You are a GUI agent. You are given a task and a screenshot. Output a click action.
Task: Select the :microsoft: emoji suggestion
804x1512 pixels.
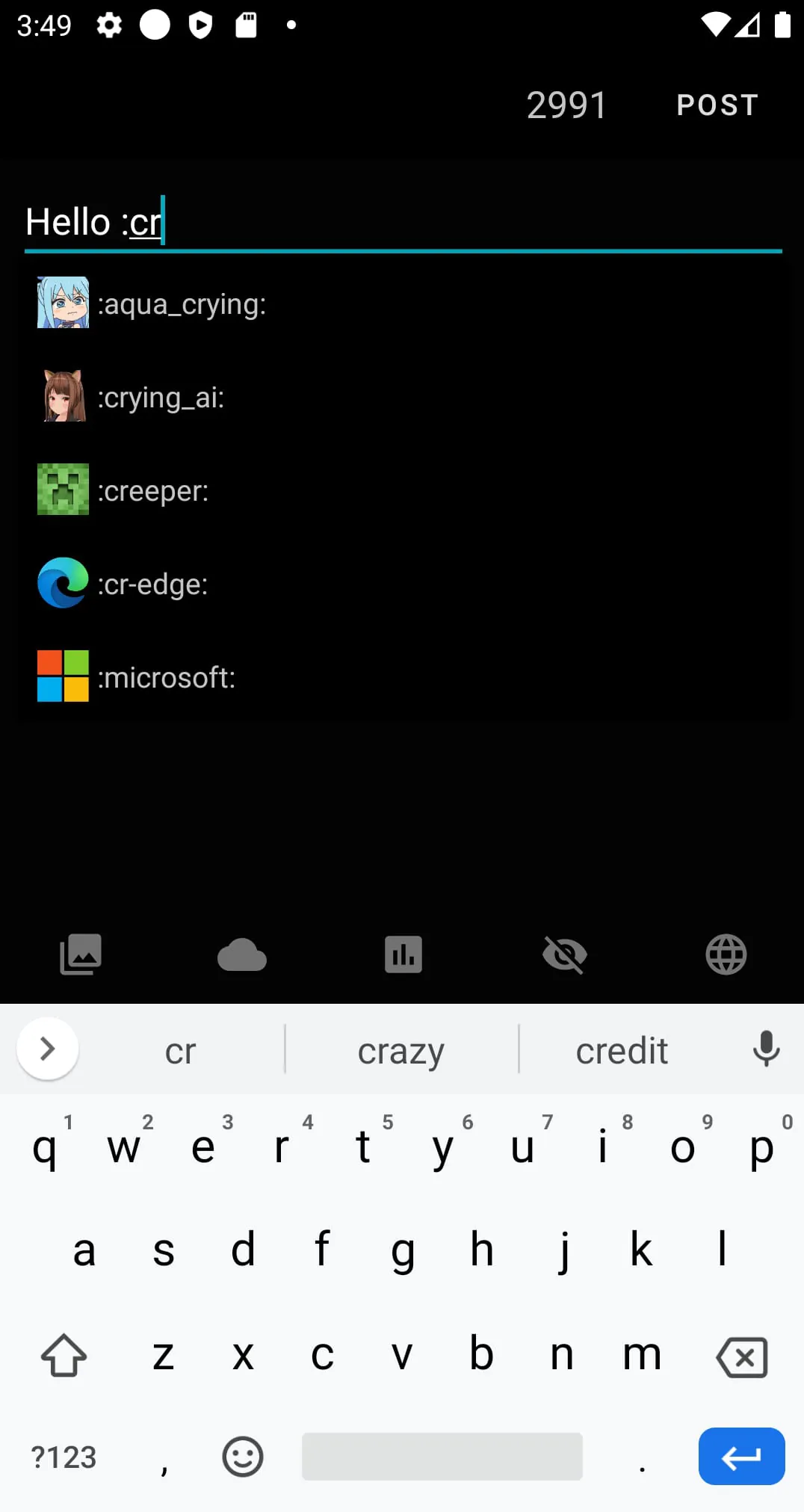[166, 677]
